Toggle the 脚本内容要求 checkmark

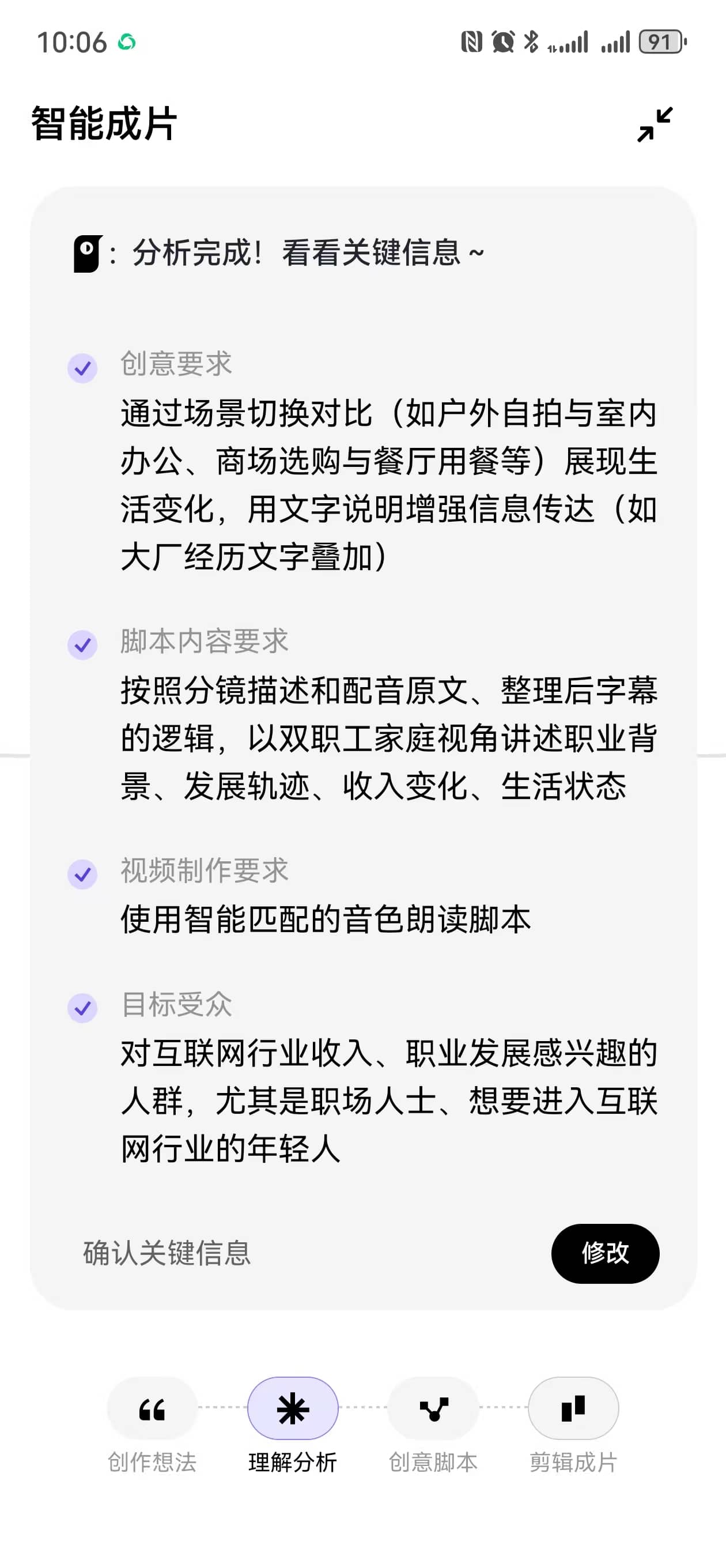pyautogui.click(x=82, y=644)
